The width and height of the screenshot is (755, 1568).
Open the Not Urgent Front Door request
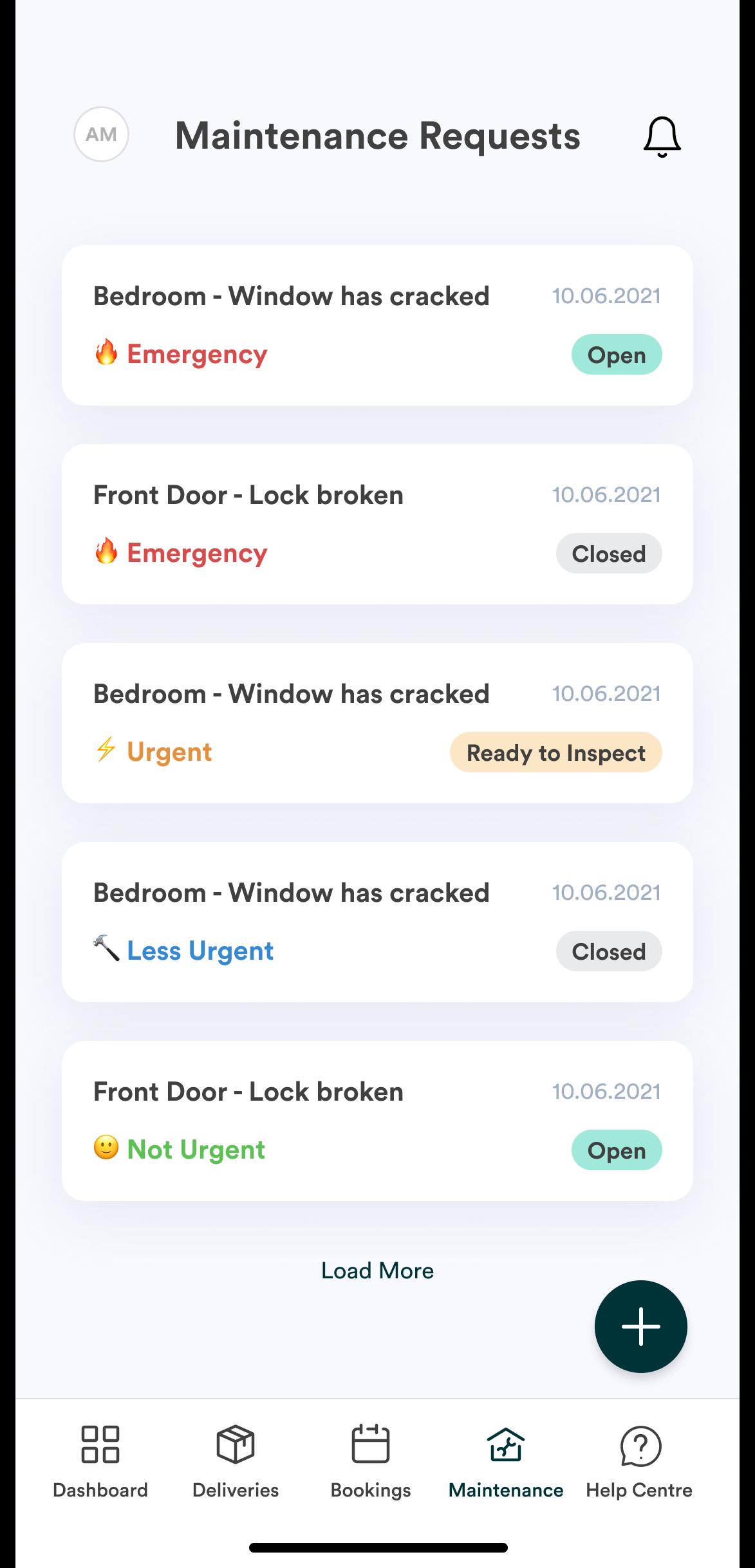(x=377, y=1121)
